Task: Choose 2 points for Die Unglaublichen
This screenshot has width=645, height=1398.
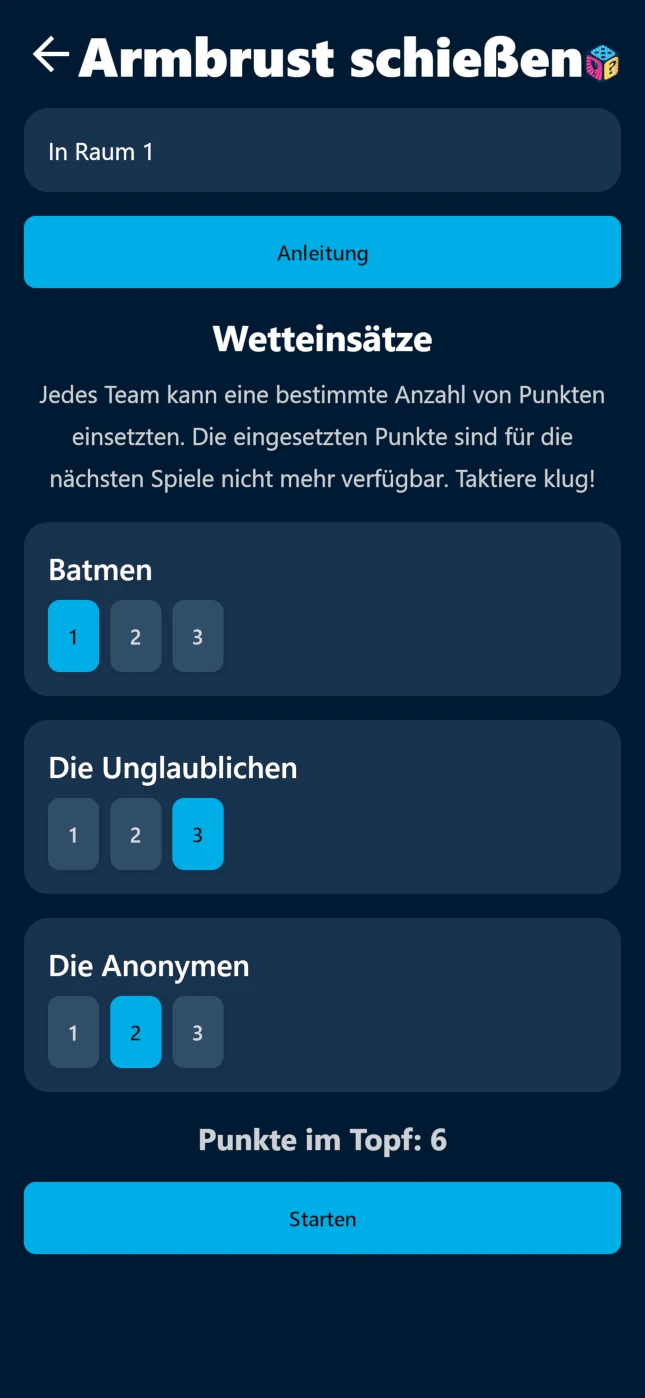Action: point(135,834)
